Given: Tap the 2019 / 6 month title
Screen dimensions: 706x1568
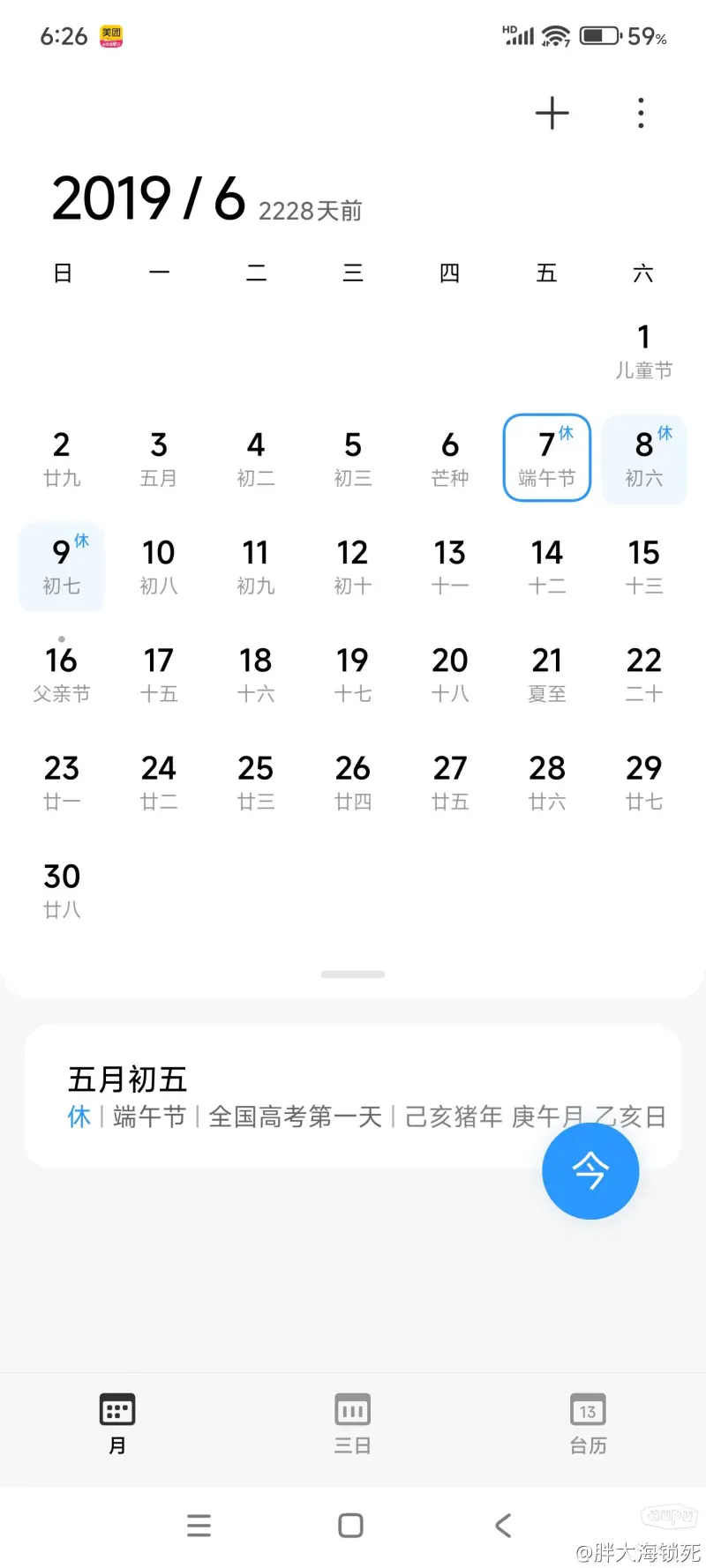Looking at the screenshot, I should pyautogui.click(x=148, y=198).
